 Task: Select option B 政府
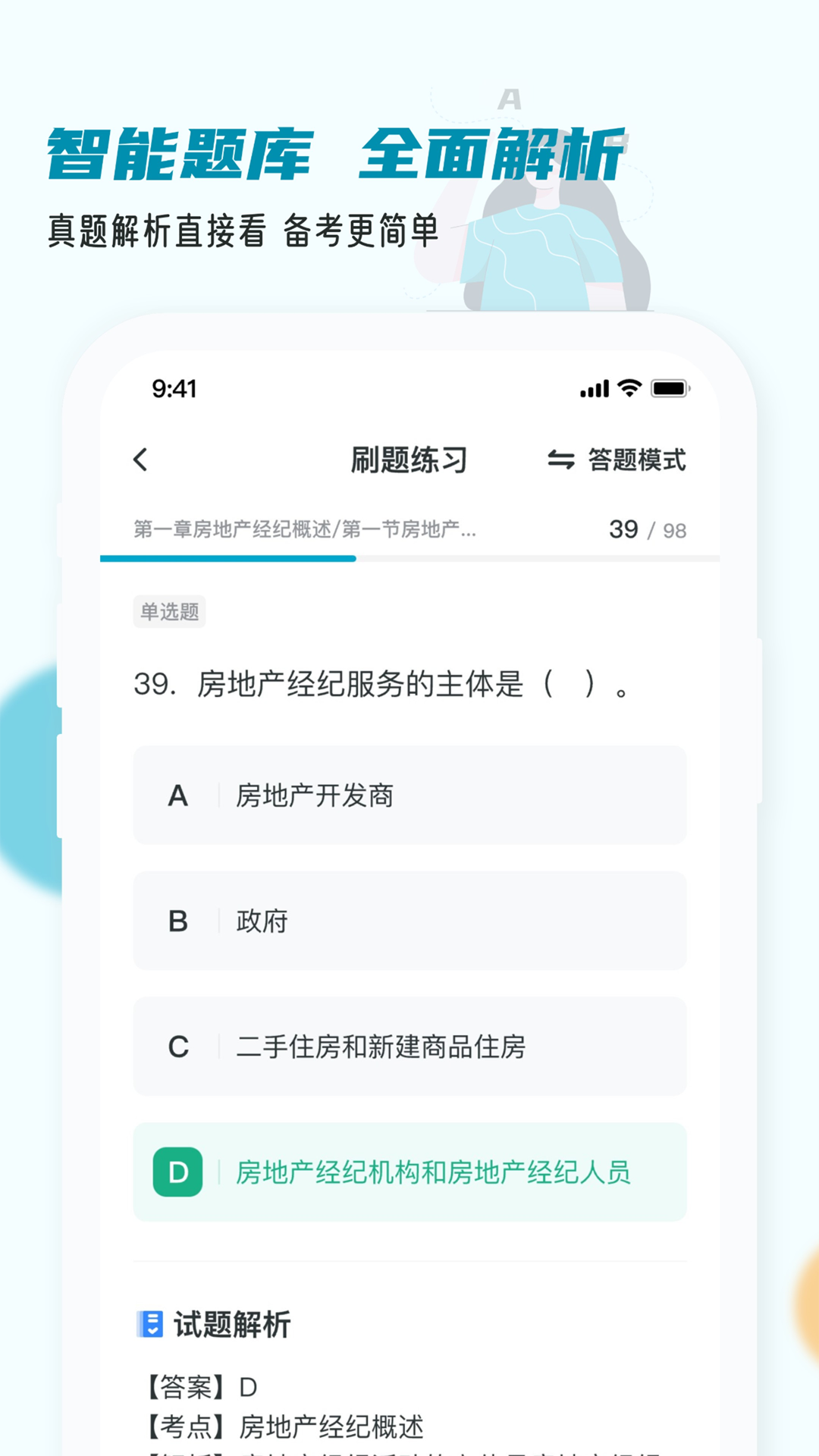coord(408,921)
